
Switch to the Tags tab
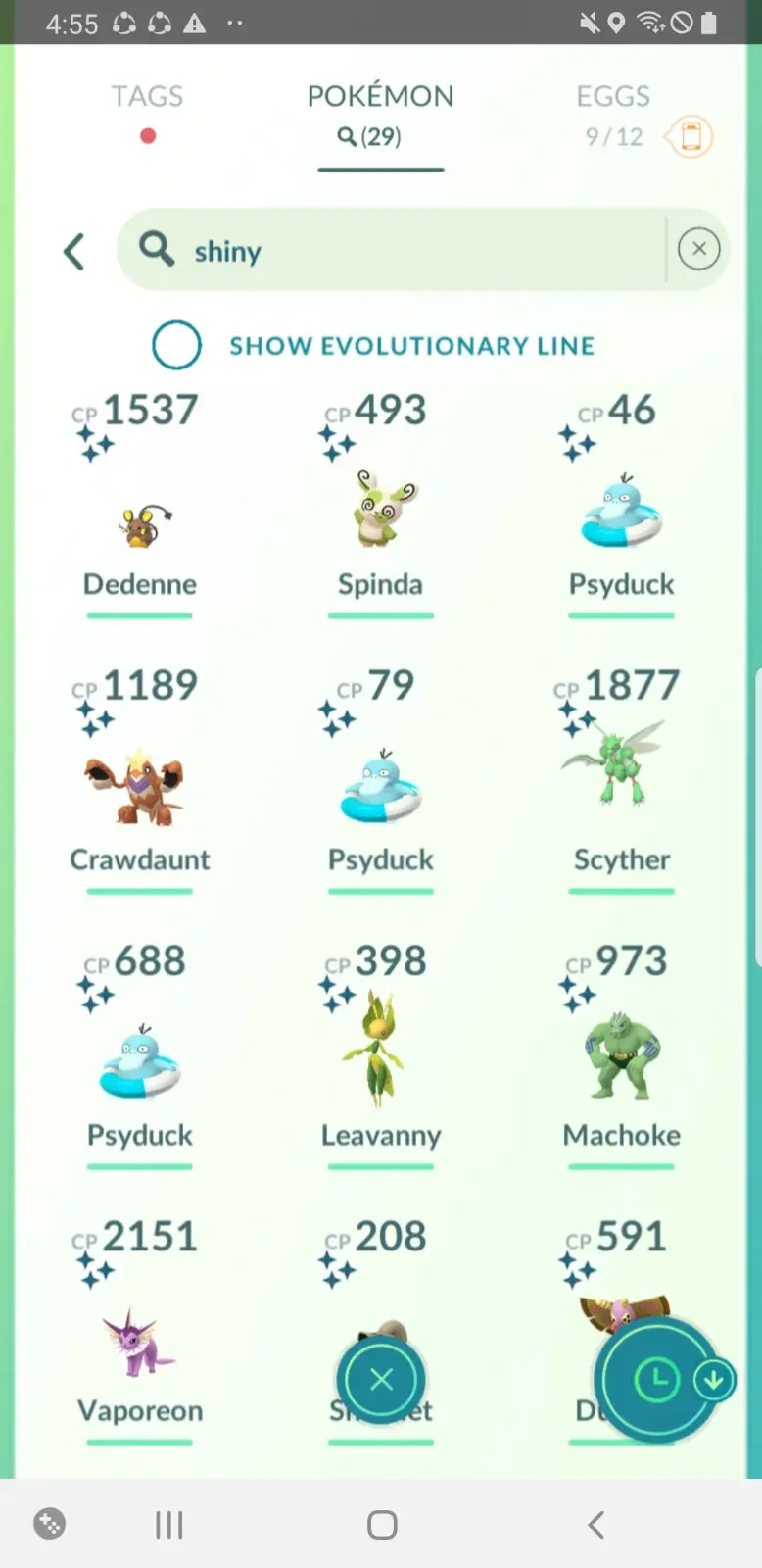(x=147, y=97)
